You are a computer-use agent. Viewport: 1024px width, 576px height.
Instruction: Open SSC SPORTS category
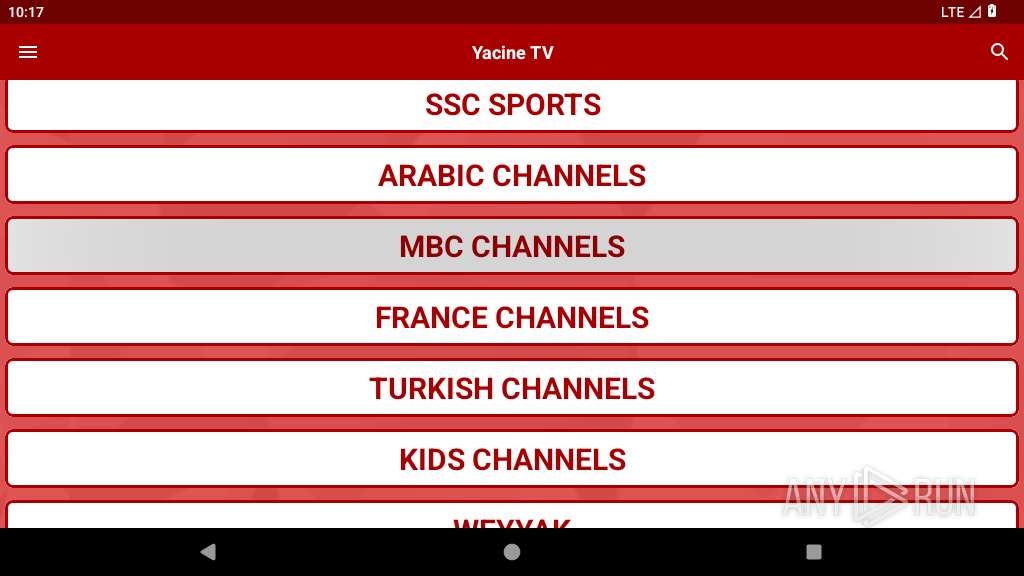tap(512, 105)
